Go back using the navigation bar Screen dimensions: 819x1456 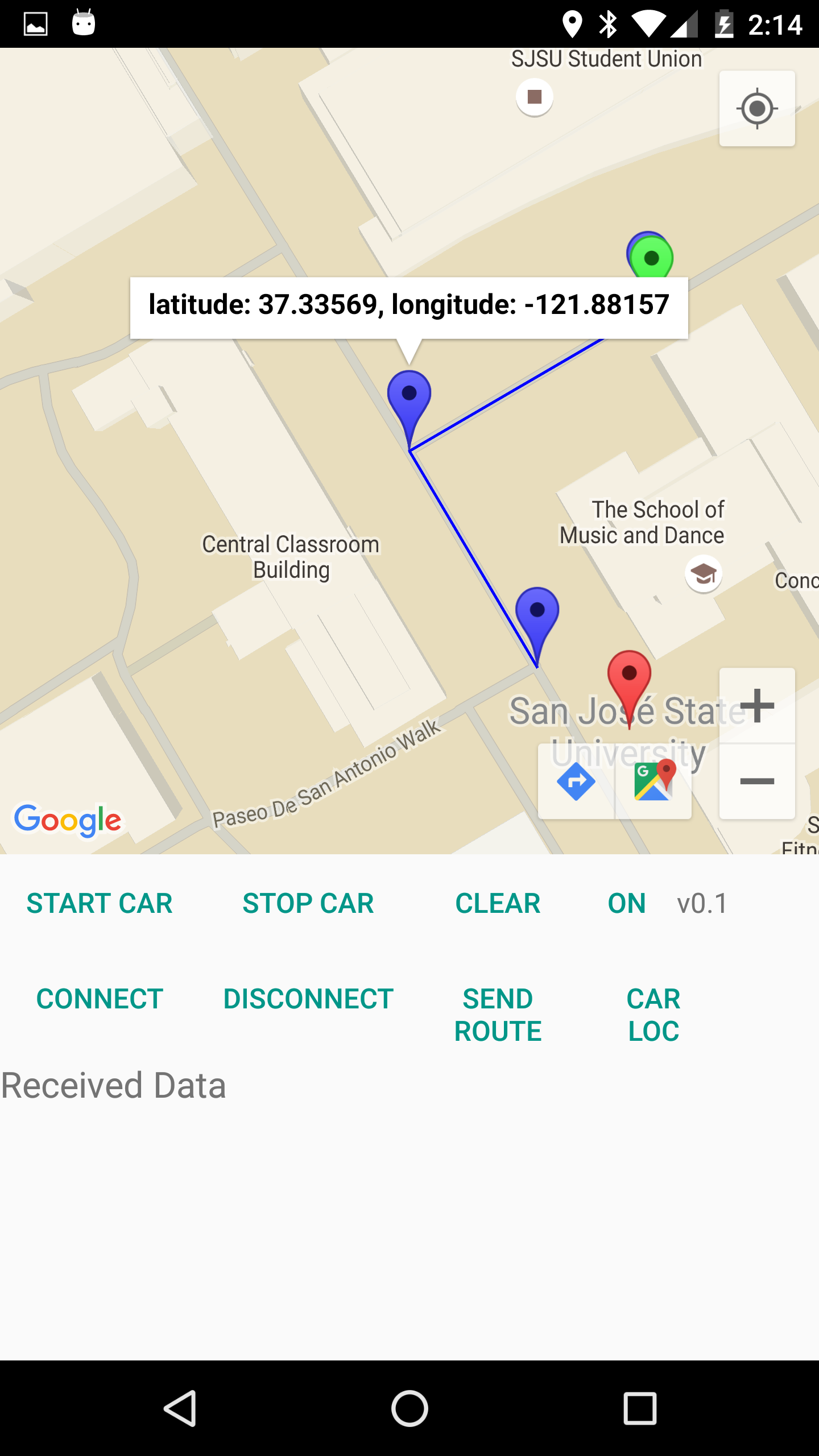tap(180, 1408)
